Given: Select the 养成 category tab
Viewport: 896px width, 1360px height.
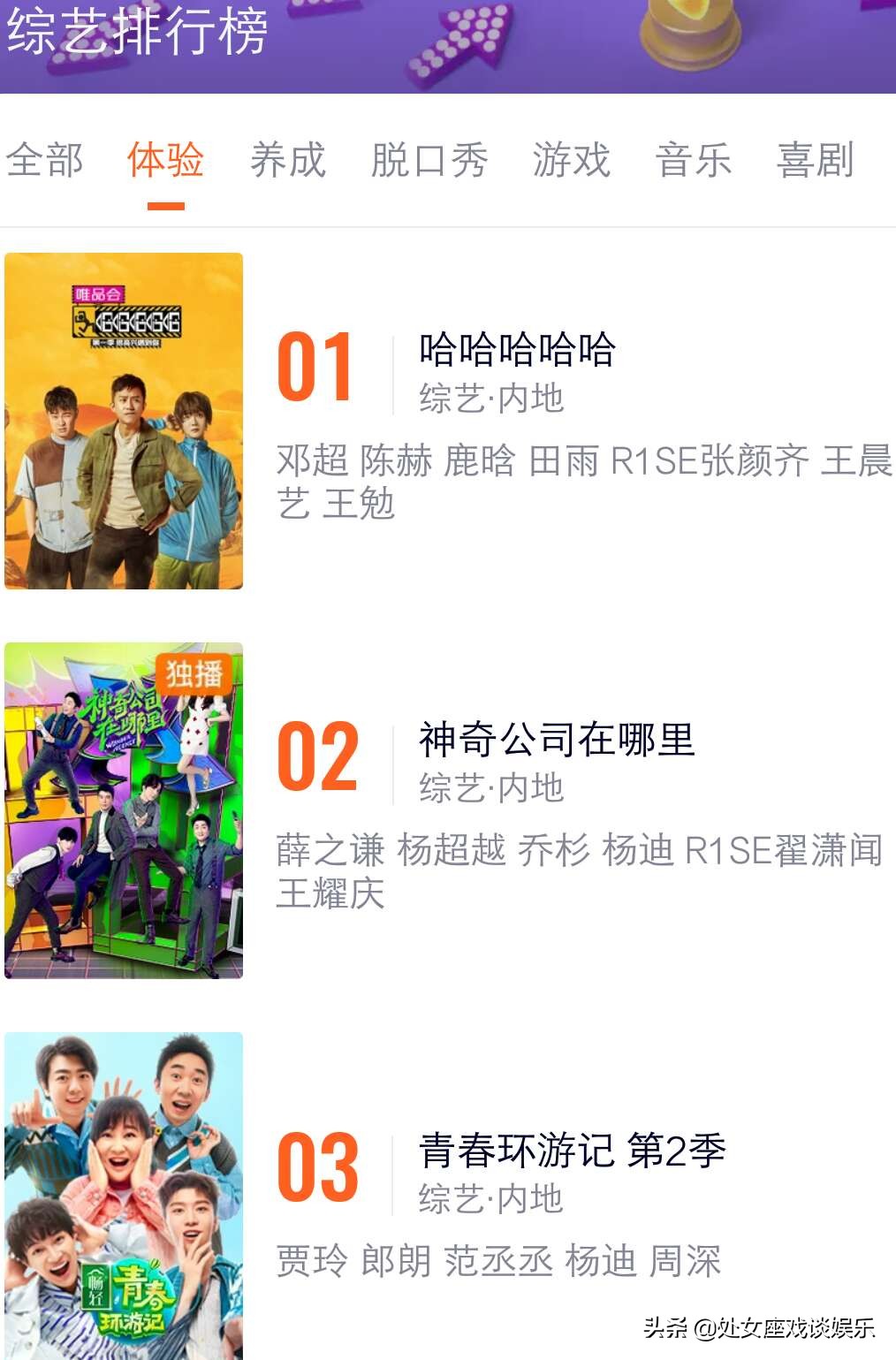Looking at the screenshot, I should 288,161.
